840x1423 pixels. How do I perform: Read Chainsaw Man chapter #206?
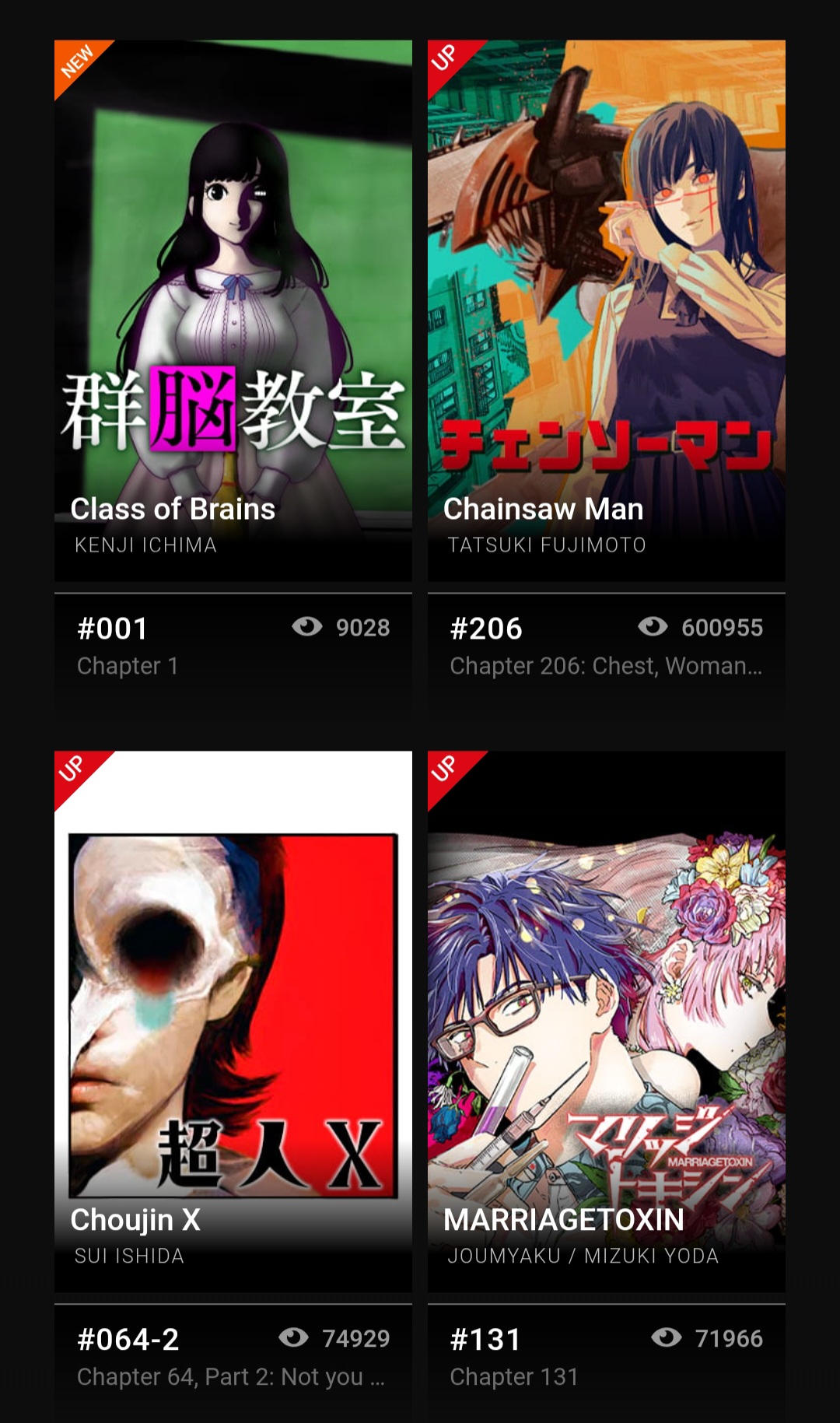point(607,646)
